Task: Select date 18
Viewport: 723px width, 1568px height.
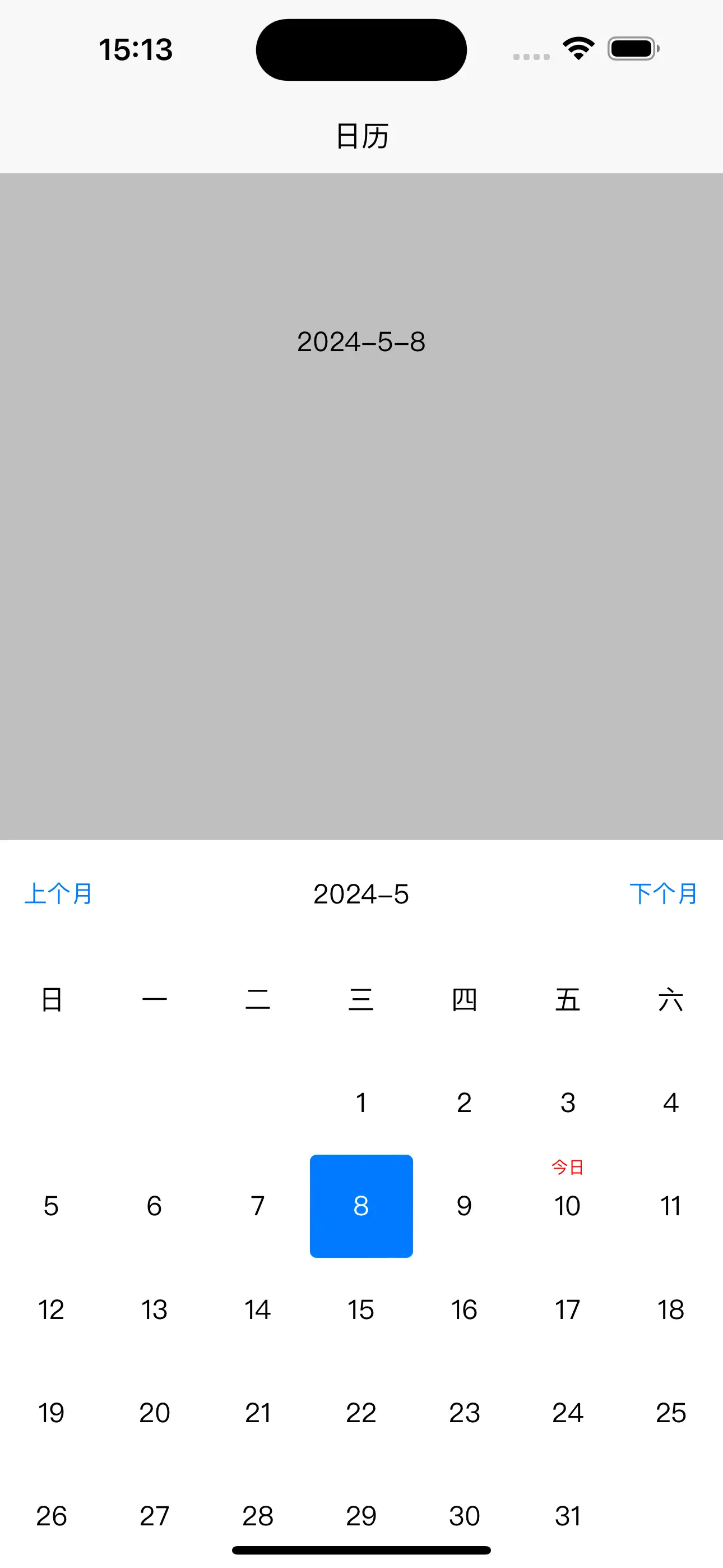Action: (671, 1309)
